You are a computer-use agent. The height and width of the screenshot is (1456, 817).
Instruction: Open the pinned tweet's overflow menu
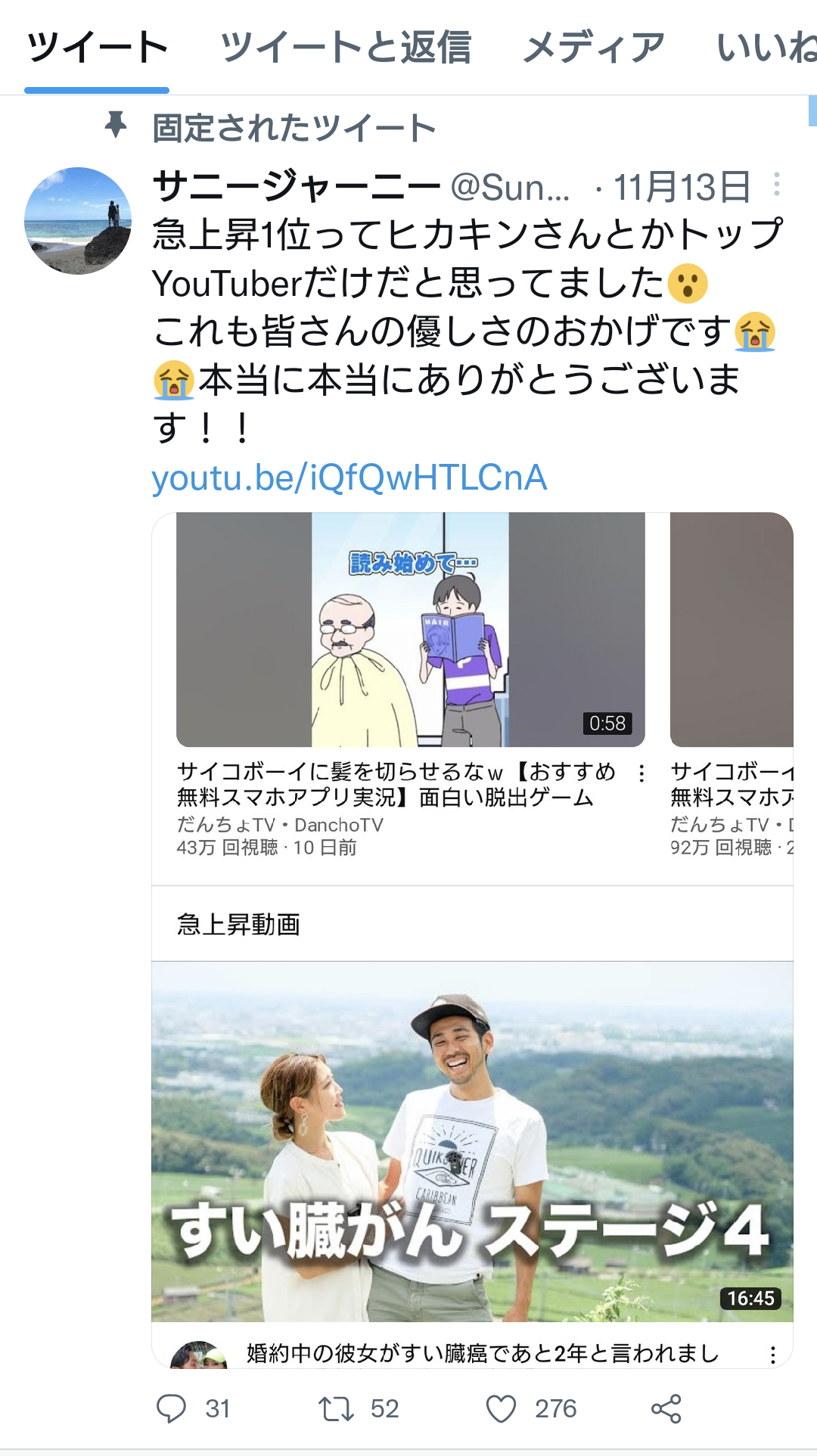point(777,185)
